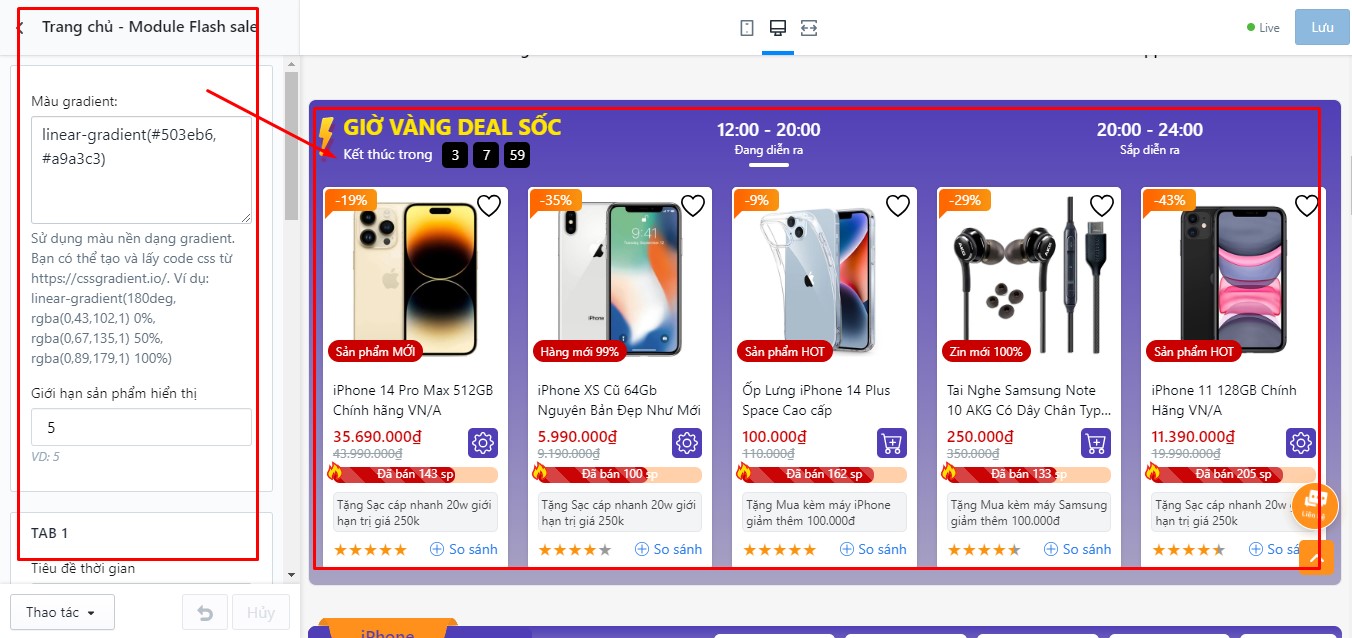Screen dimensions: 1352x638
Task: Favorite the Tai Nghe Samsung Note 10 earphones
Action: [1102, 206]
